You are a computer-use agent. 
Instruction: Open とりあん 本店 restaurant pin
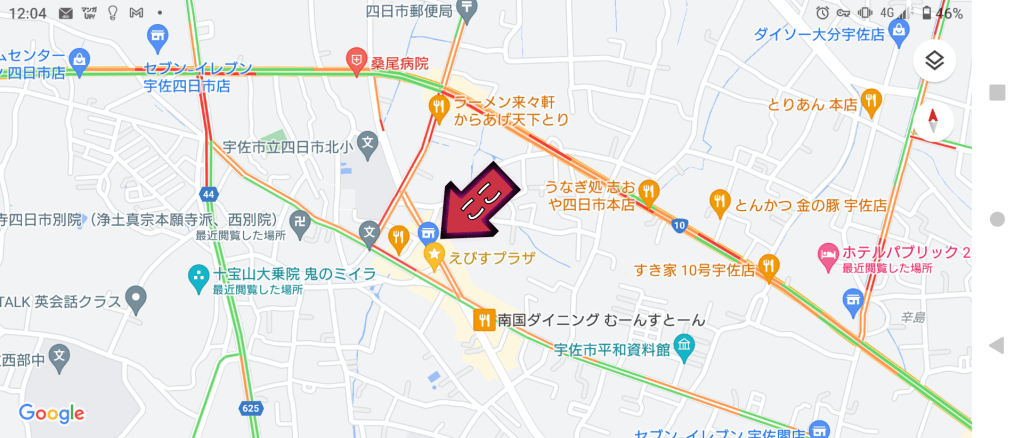coord(872,100)
